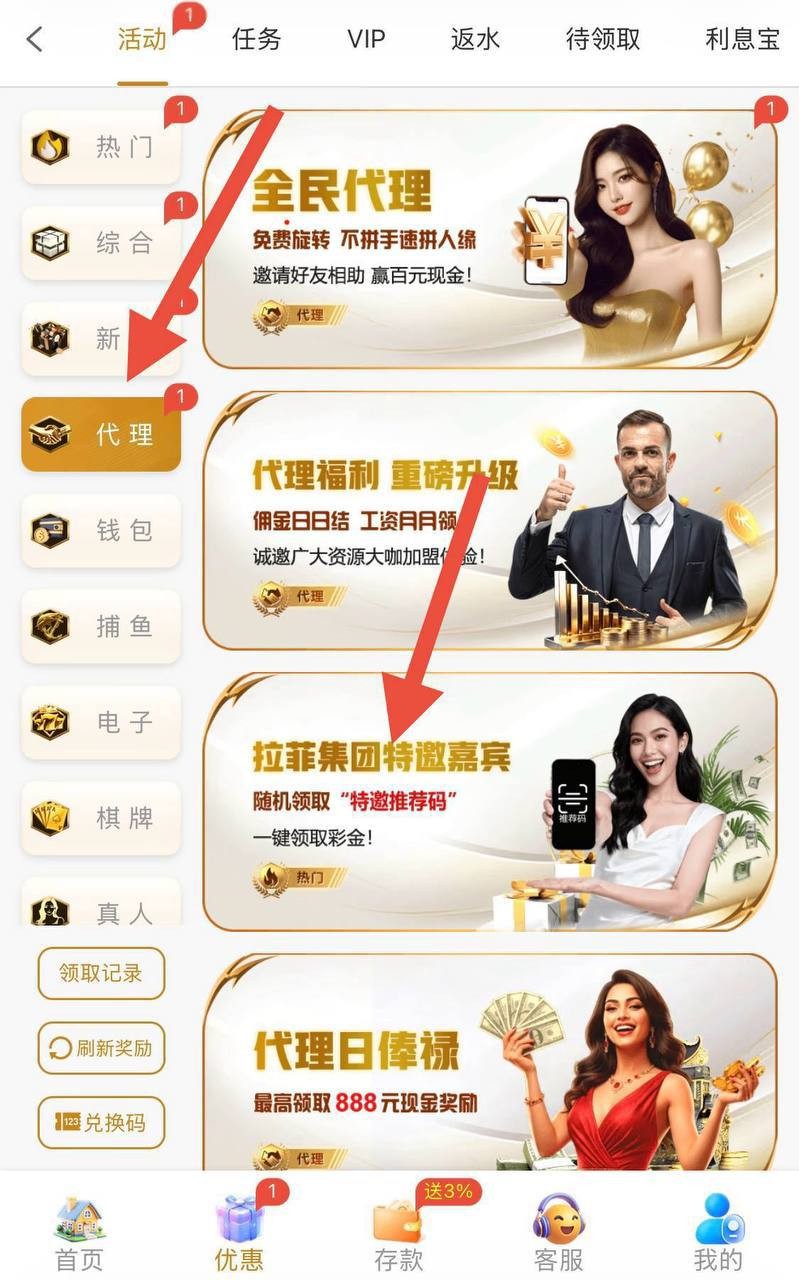Open the 拉菲集团特邀嘉宾 banner
The height and width of the screenshot is (1280, 799).
coord(489,802)
